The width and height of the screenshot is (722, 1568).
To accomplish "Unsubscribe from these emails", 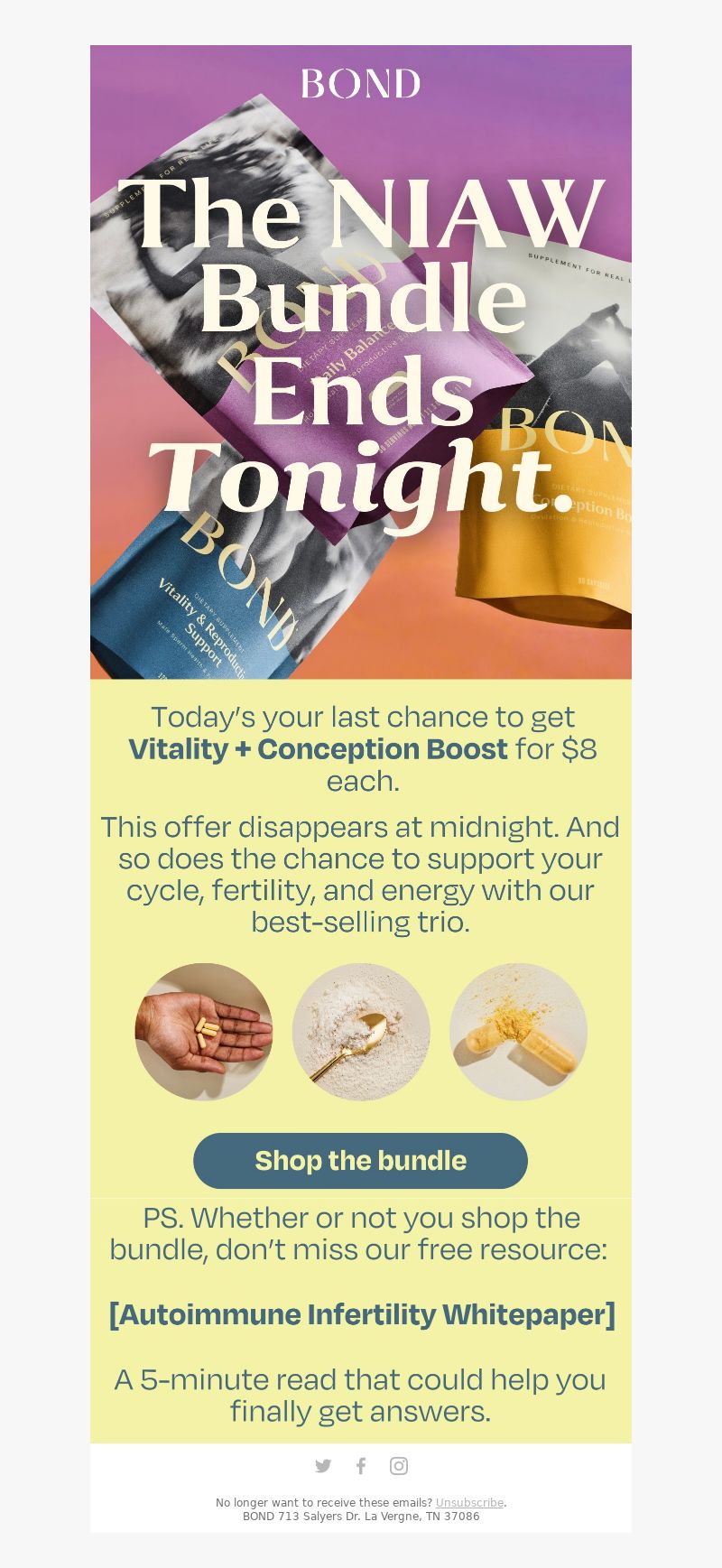I will tap(469, 1502).
